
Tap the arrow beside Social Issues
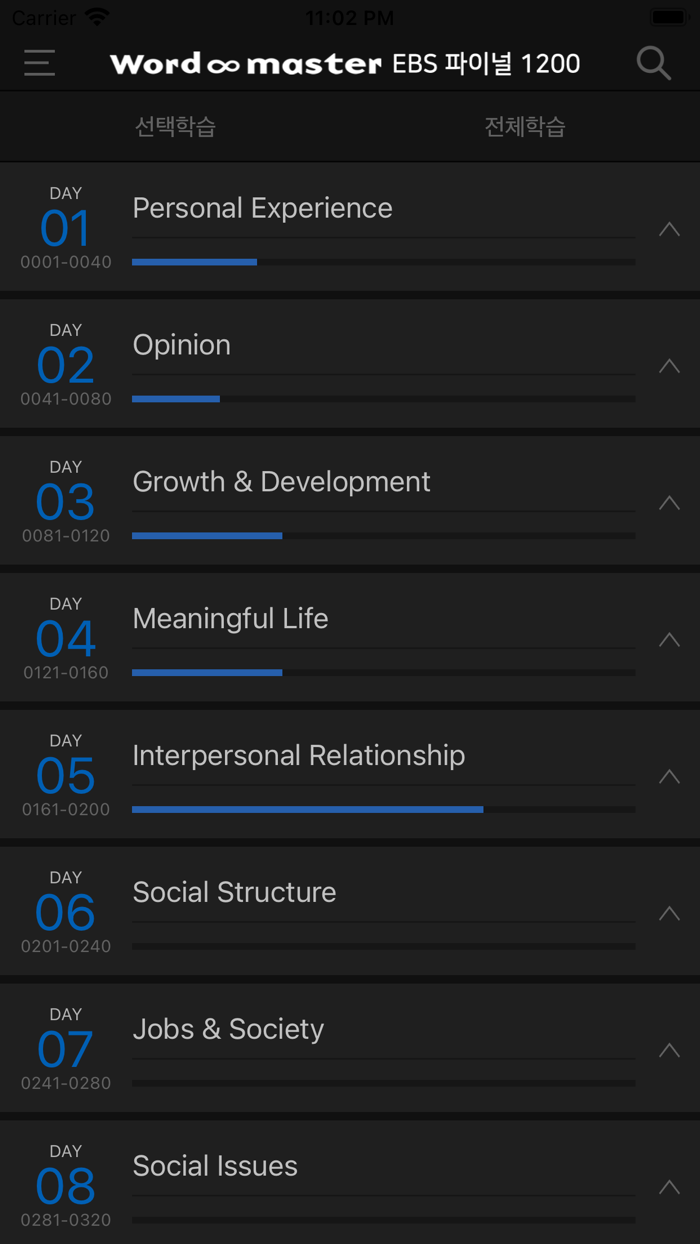pyautogui.click(x=669, y=1188)
